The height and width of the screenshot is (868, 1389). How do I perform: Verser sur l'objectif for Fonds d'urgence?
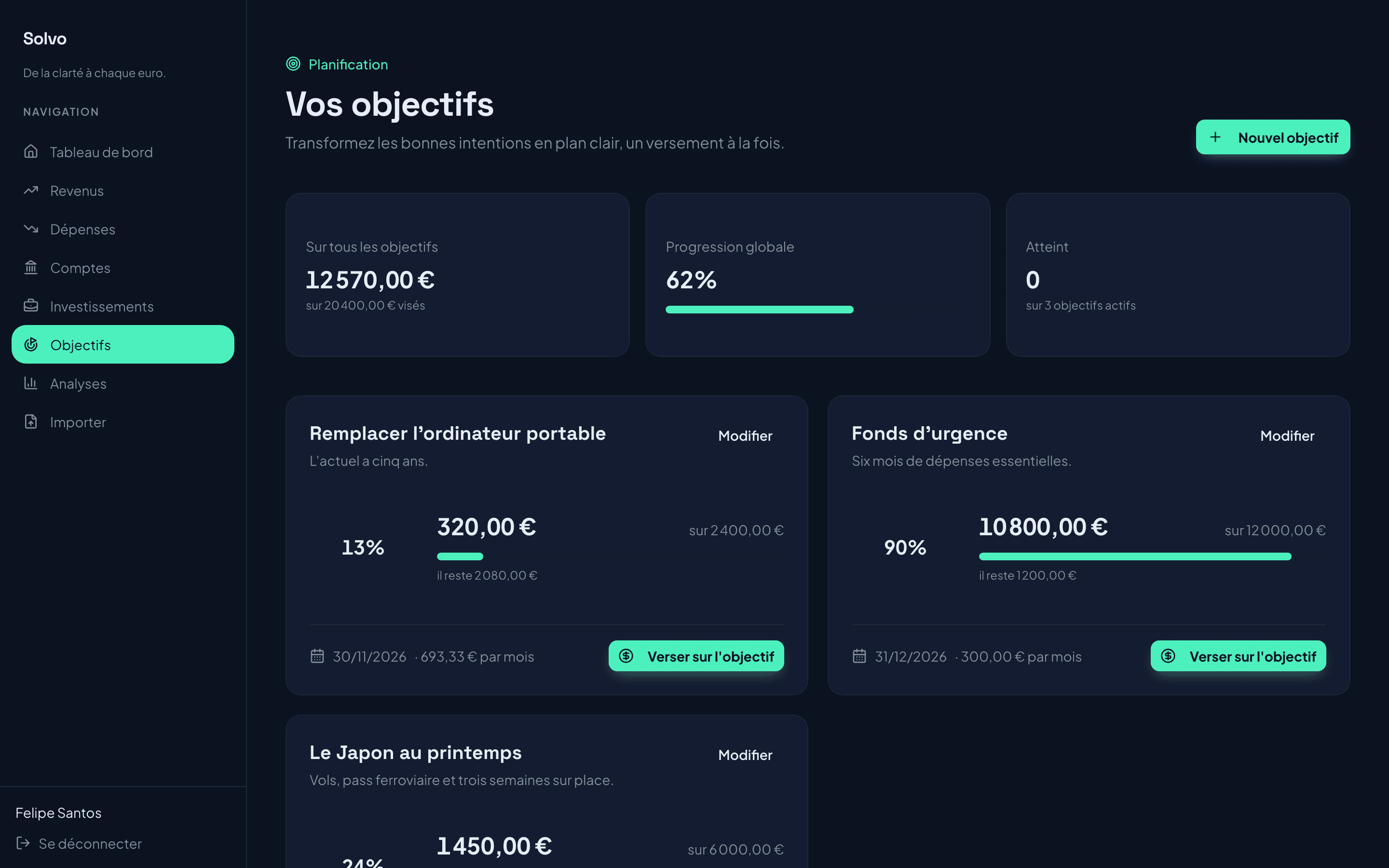pyautogui.click(x=1238, y=656)
